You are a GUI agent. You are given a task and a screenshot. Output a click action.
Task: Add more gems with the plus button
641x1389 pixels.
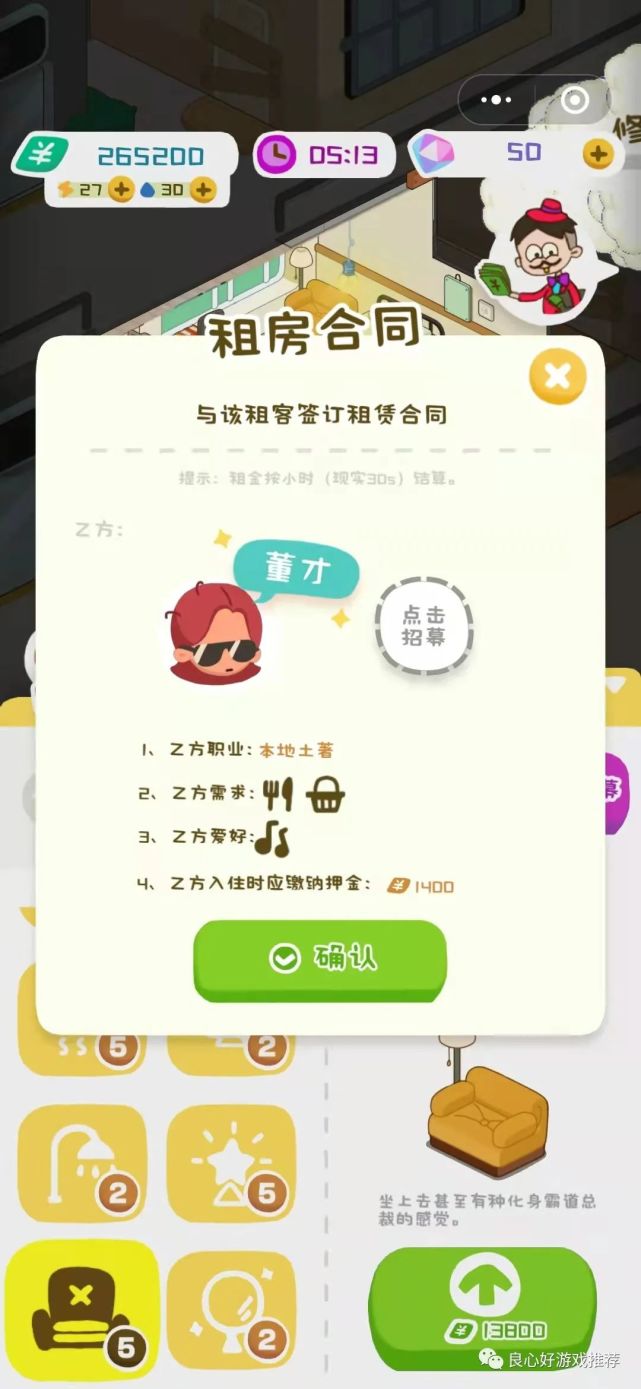point(598,154)
